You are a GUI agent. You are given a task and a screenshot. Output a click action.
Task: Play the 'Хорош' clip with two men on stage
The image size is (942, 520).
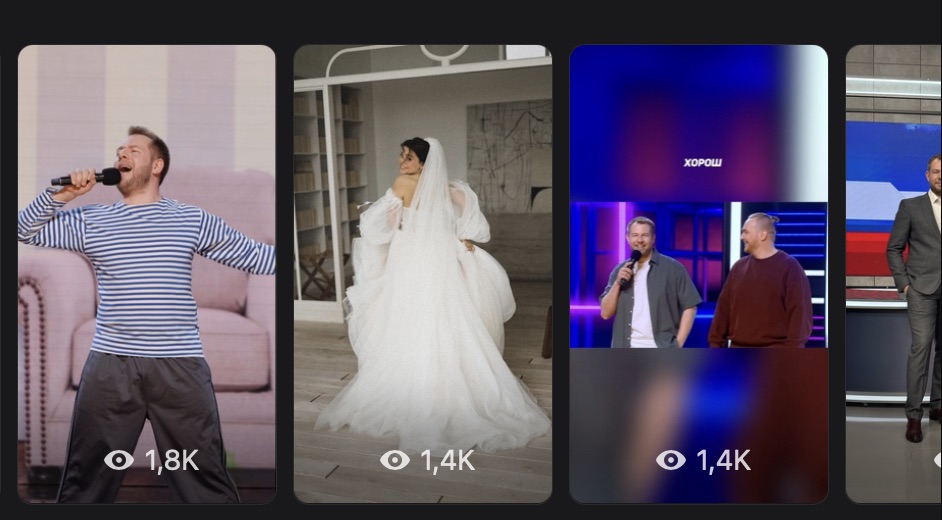click(698, 273)
